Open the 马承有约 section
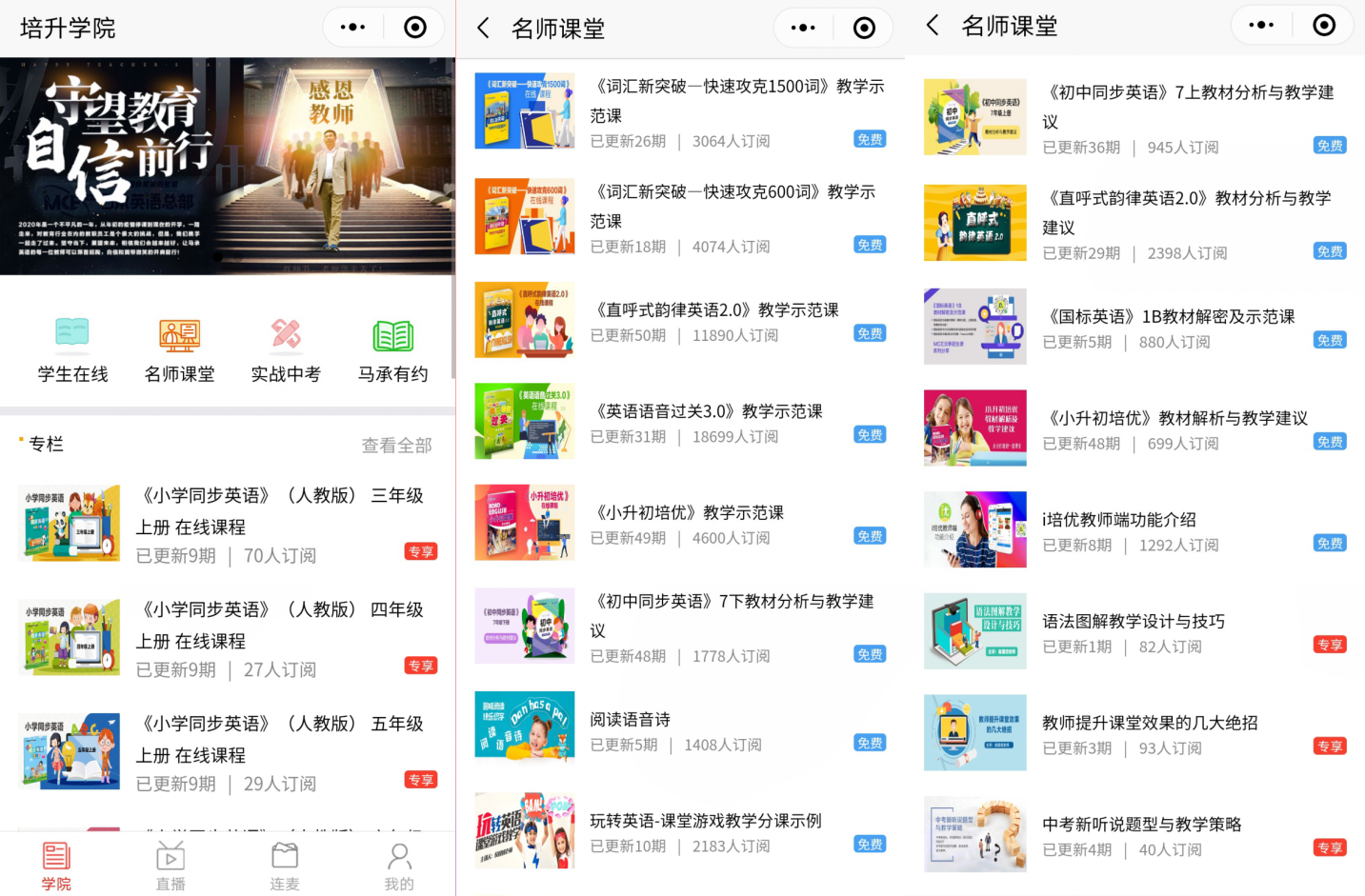Viewport: 1365px width, 896px height. (x=392, y=349)
